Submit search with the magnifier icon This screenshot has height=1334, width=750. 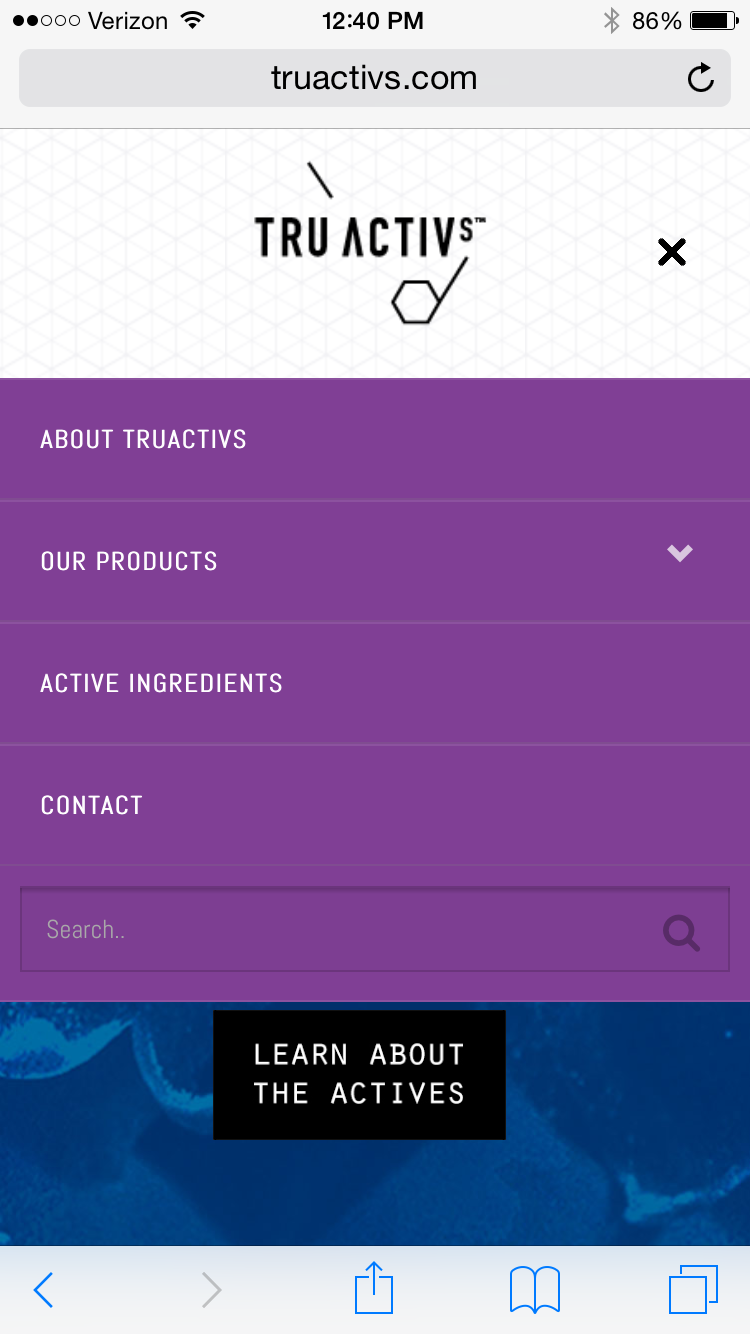681,932
